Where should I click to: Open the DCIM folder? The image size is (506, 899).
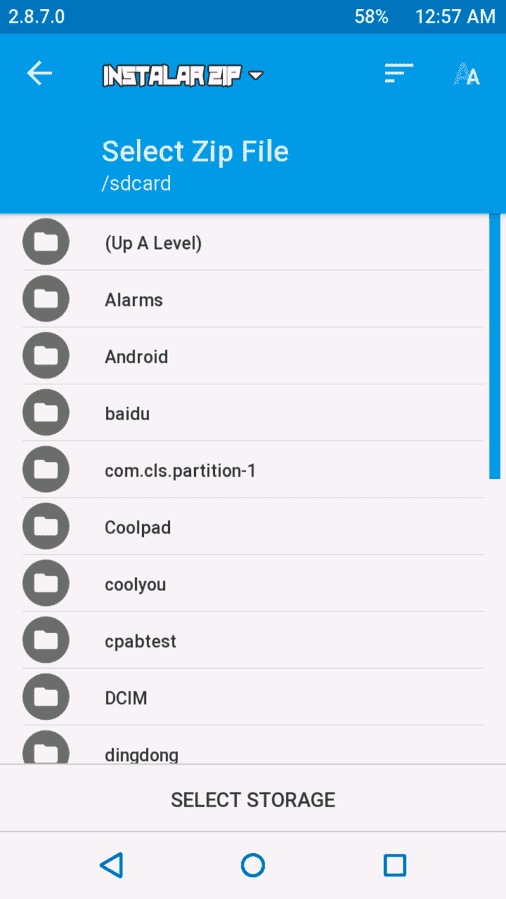pos(253,697)
